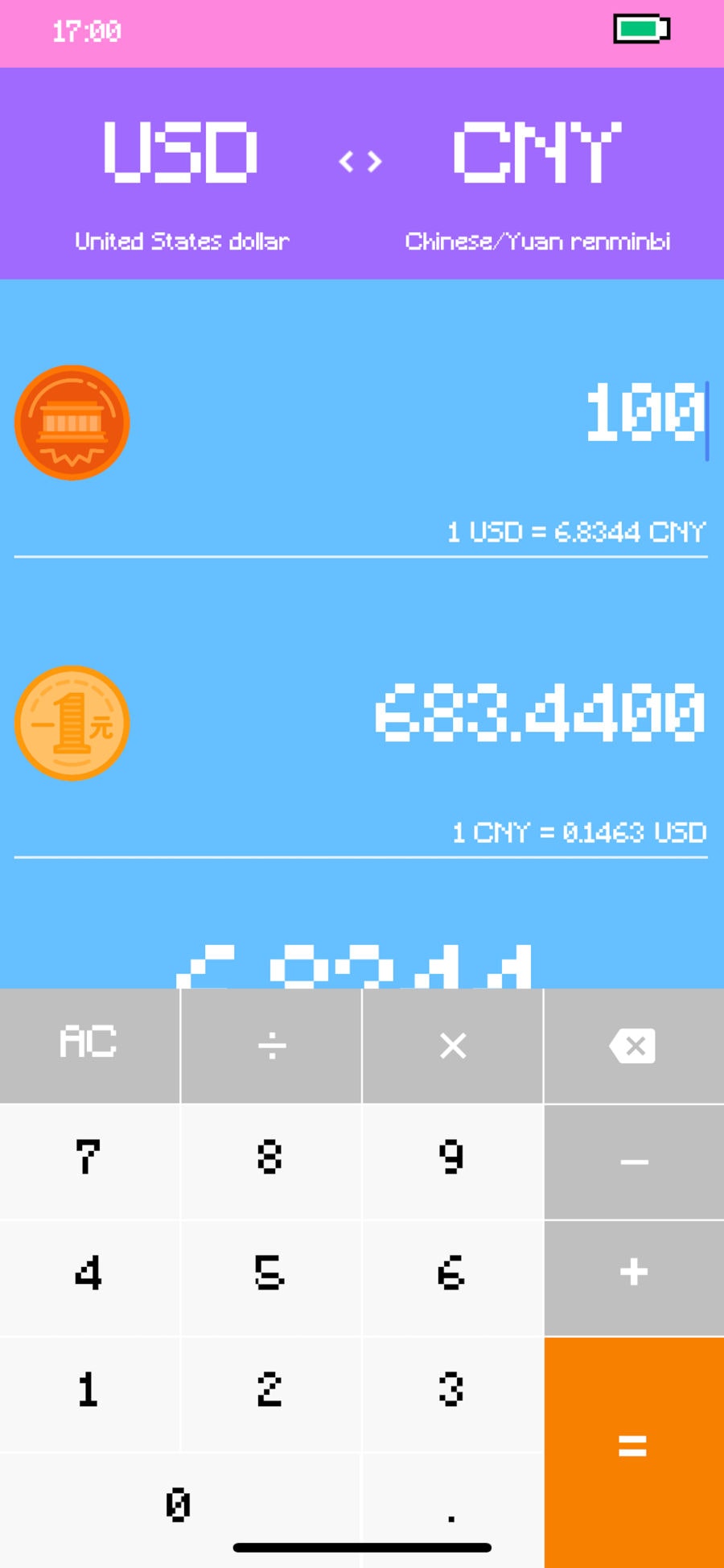Image resolution: width=724 pixels, height=1568 pixels.
Task: Tap the CNY yuan coin icon
Action: 72,722
